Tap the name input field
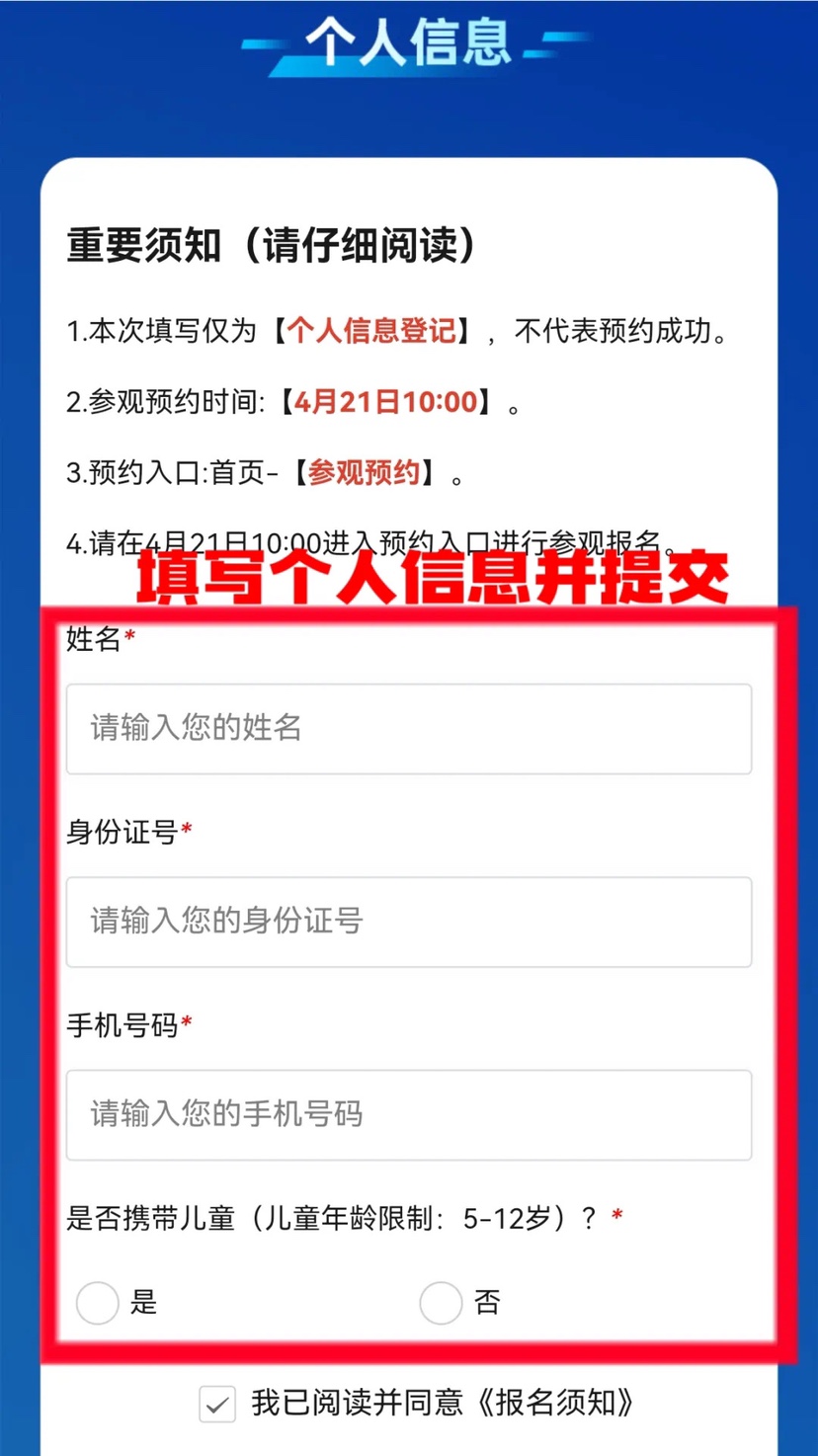The width and height of the screenshot is (818, 1456). click(x=408, y=729)
